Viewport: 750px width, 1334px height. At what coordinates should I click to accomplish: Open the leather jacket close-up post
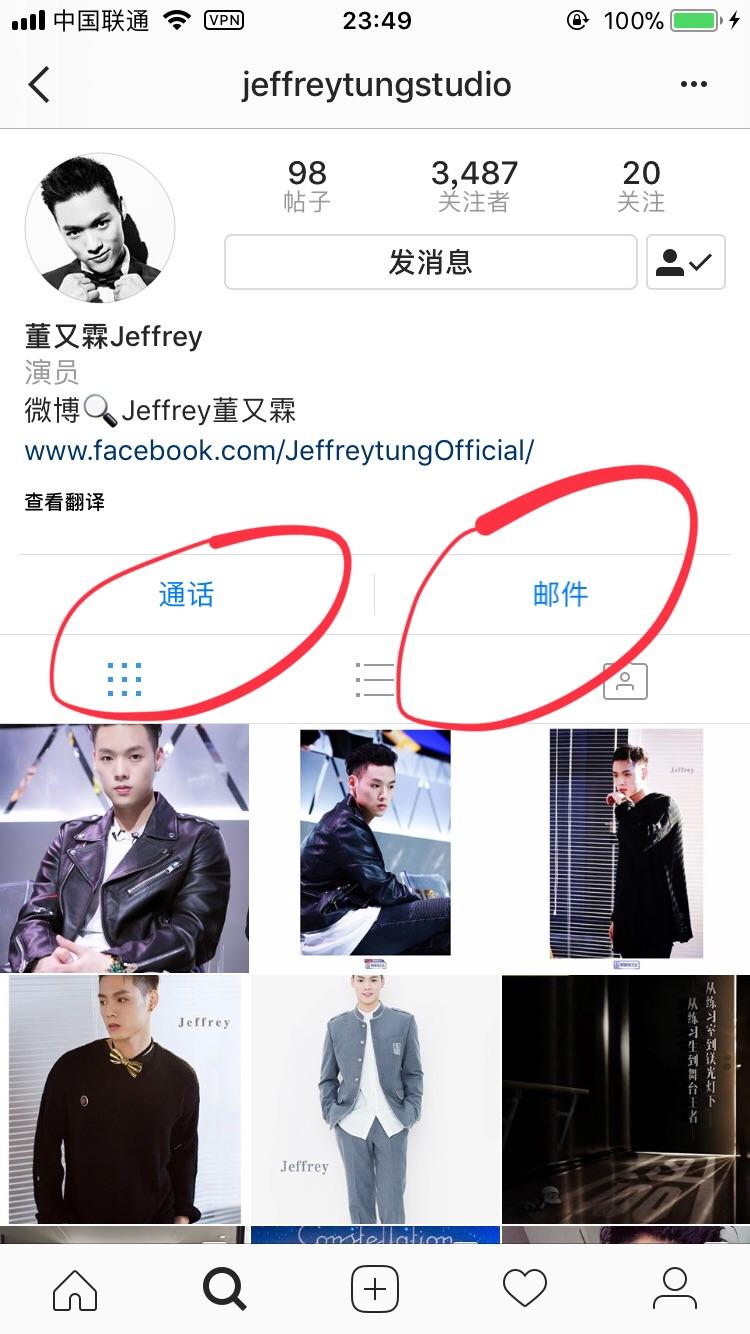pos(124,848)
